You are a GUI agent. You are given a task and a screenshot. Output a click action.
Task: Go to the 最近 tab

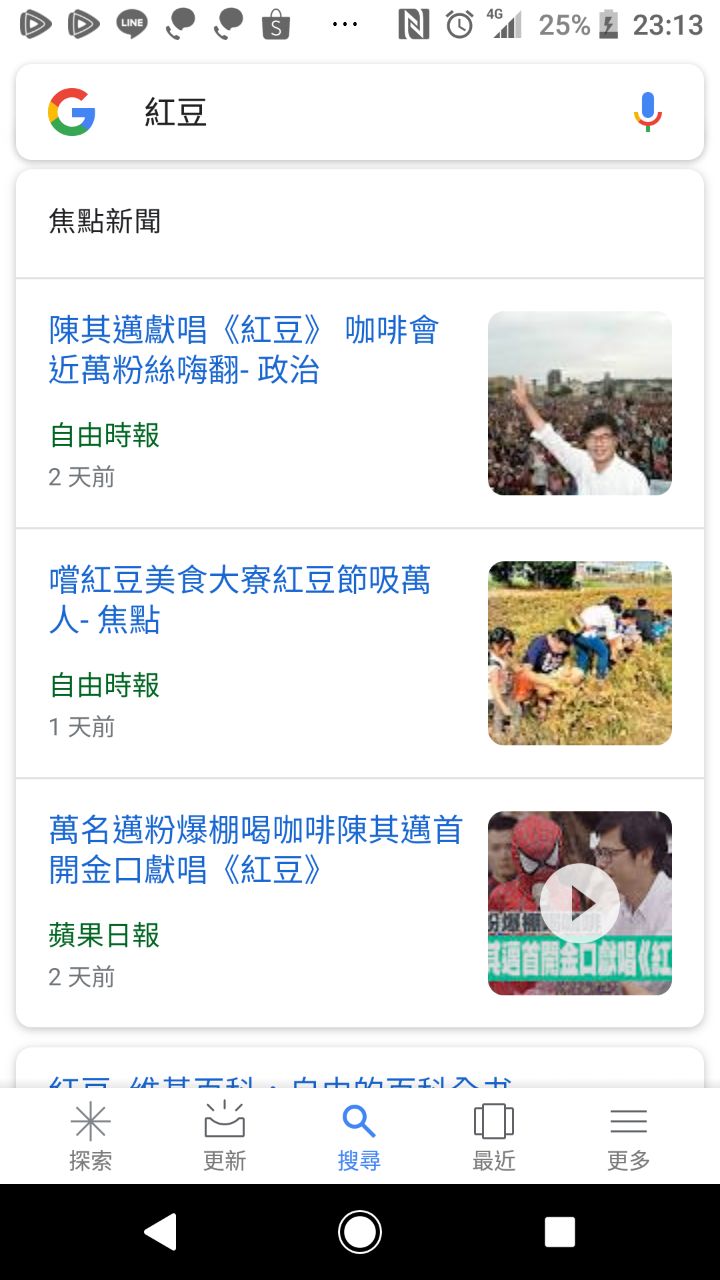pos(494,1137)
